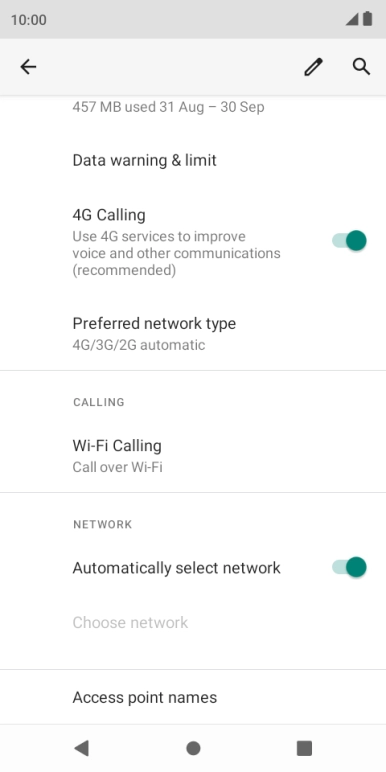Tap the pencil edit icon
Viewport: 386px width, 772px height.
click(313, 67)
